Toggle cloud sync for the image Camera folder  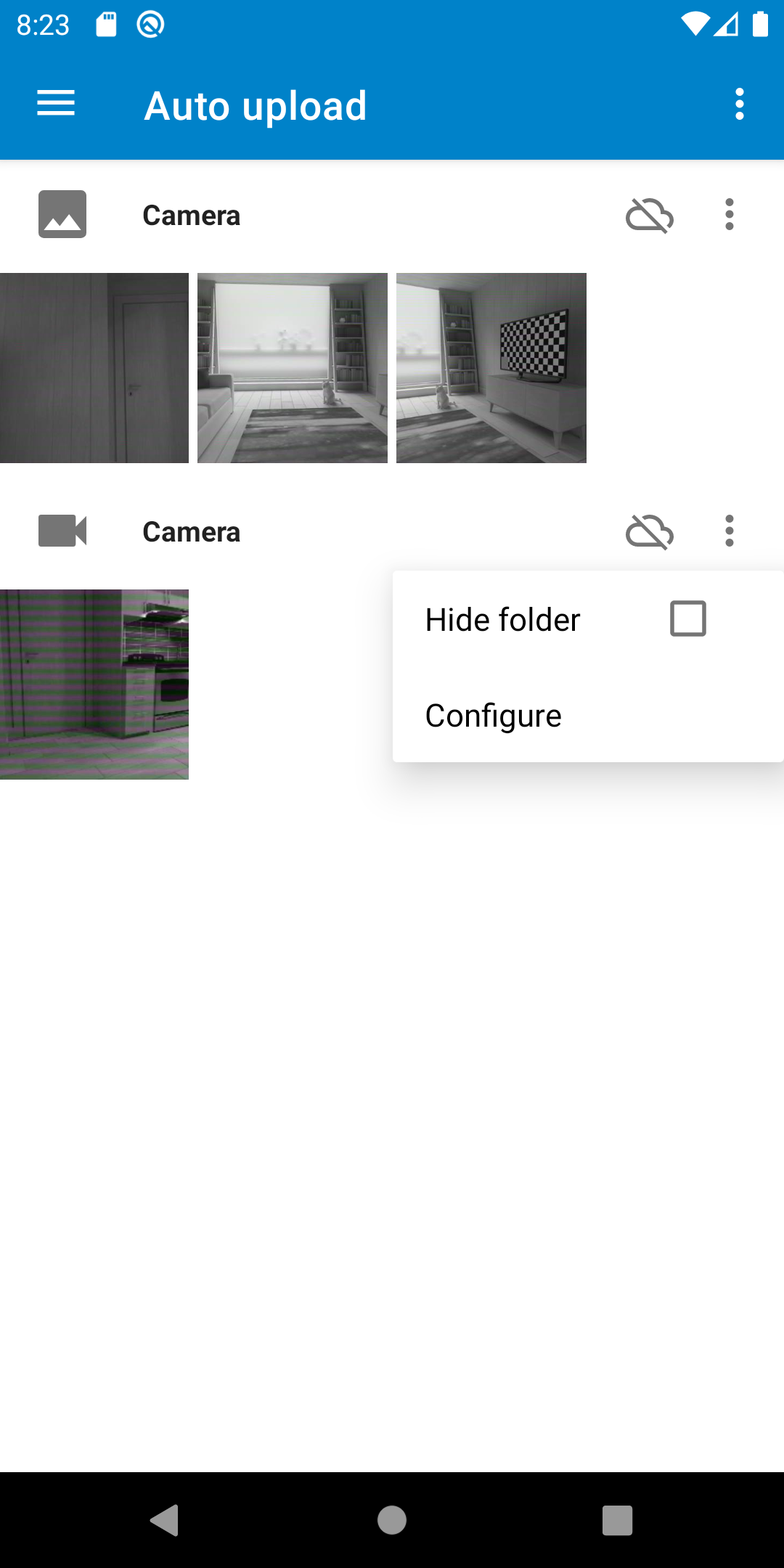(649, 215)
